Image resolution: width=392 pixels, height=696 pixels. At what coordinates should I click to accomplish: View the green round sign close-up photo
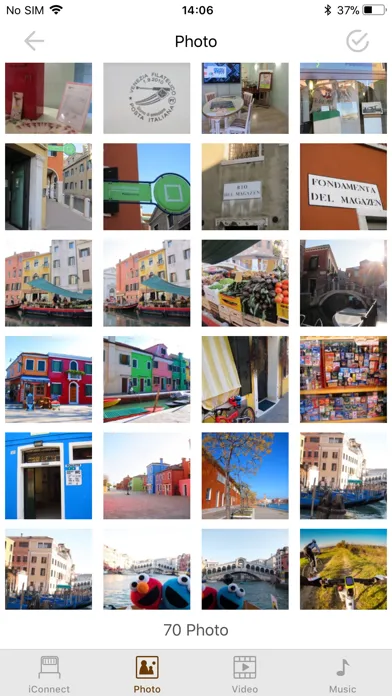pyautogui.click(x=147, y=186)
